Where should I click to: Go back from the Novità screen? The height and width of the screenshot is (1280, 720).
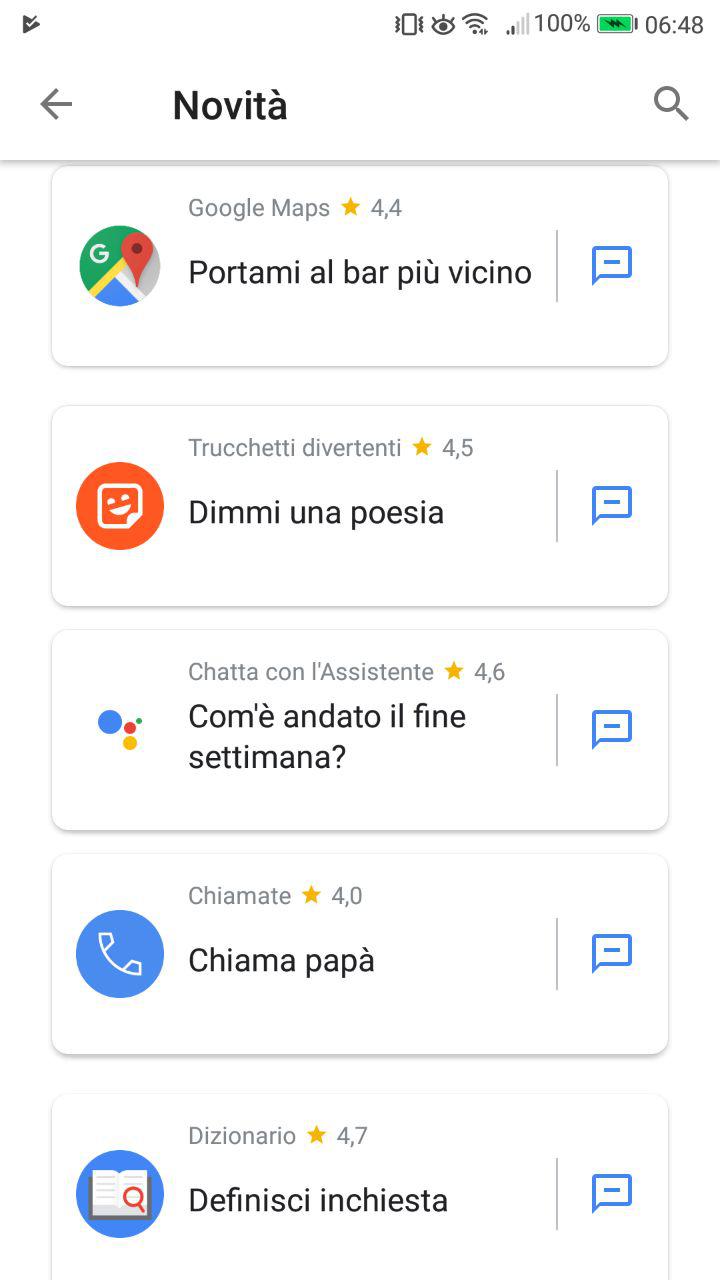click(56, 104)
